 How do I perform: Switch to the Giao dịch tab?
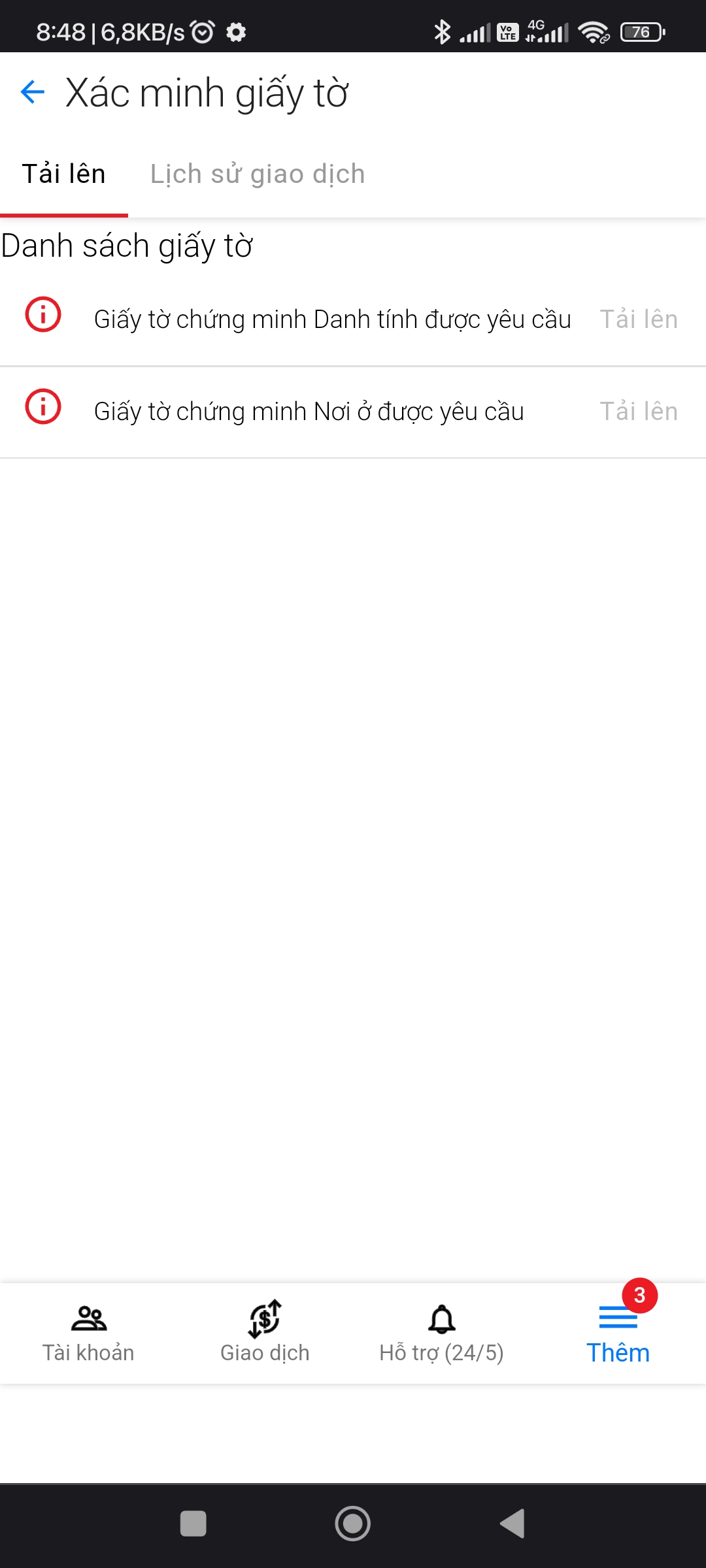pos(265,1333)
